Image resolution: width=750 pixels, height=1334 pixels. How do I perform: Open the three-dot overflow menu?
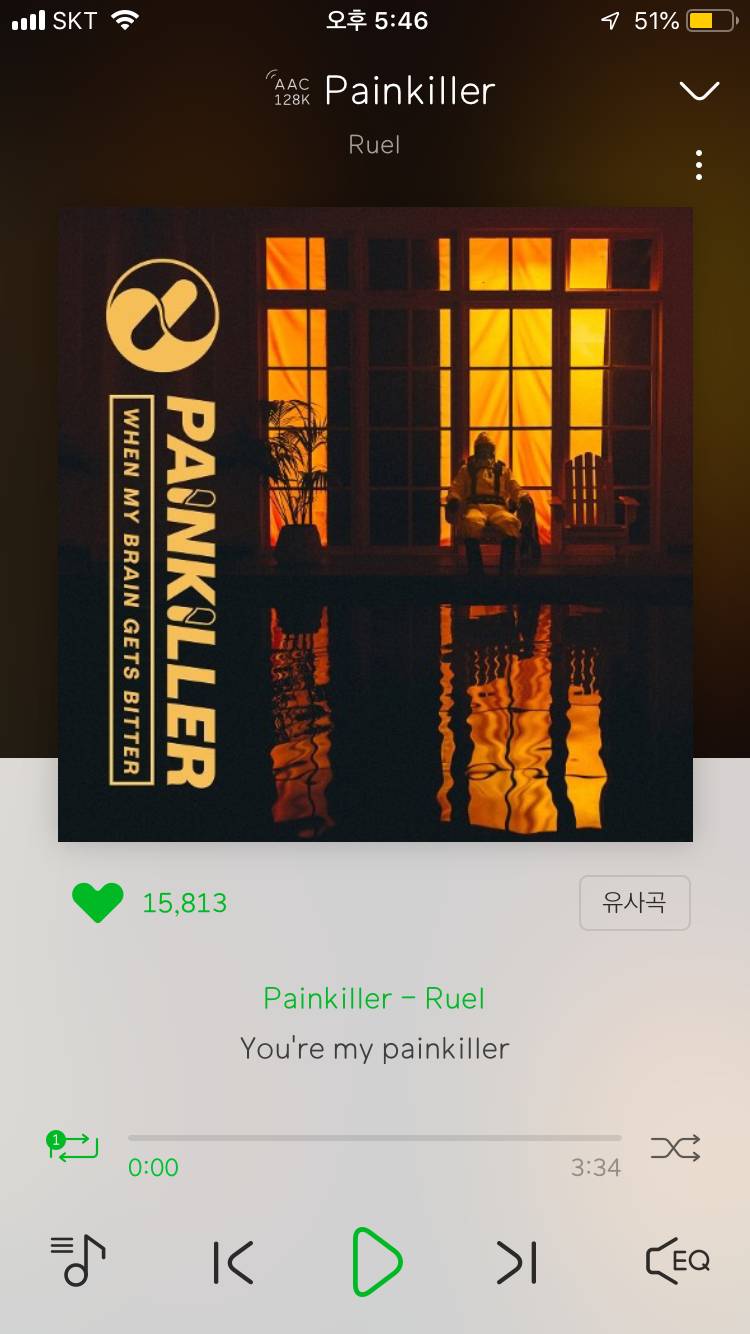(x=699, y=165)
